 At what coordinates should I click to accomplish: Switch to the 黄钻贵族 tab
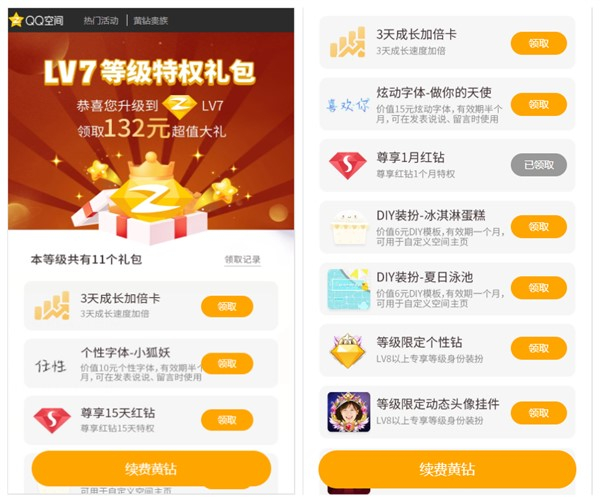coord(151,20)
